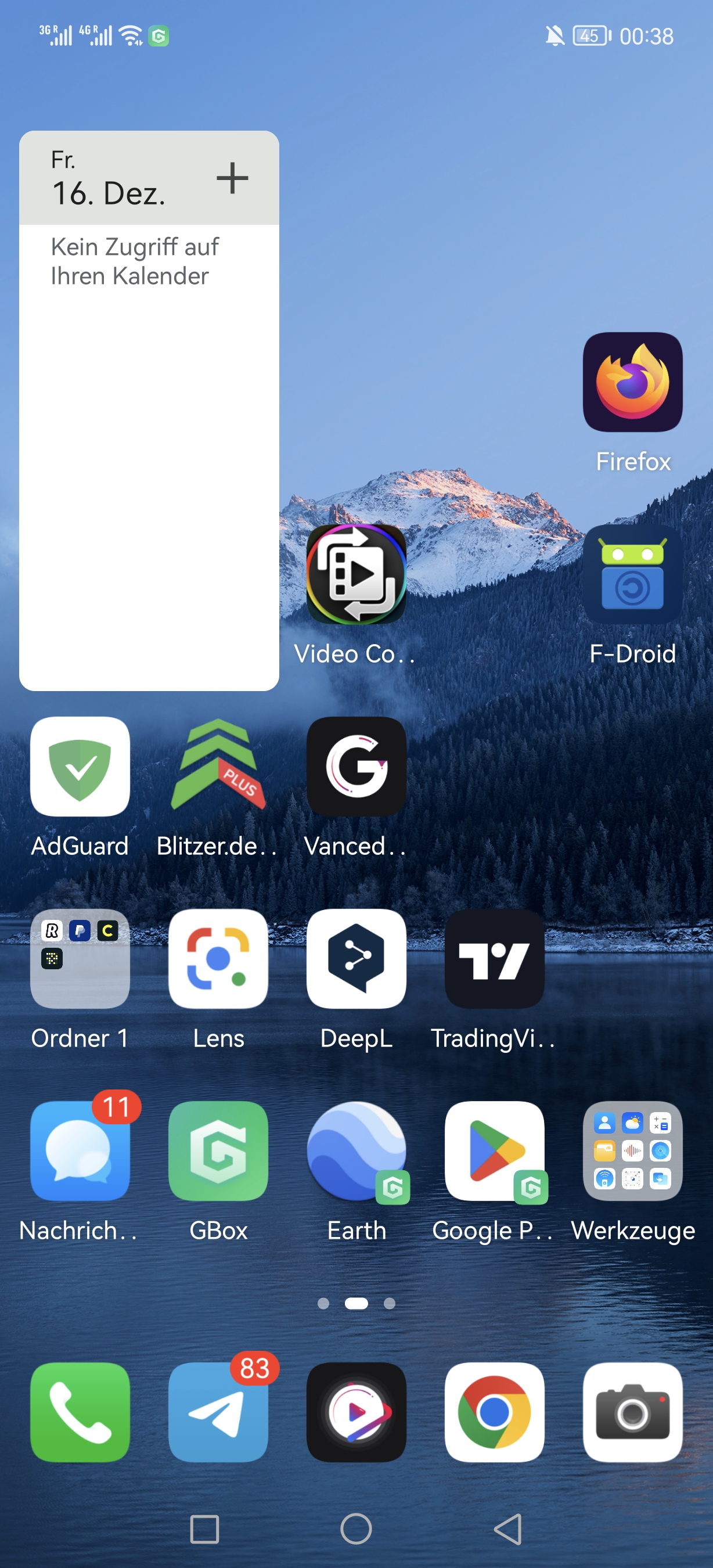
Task: Launch the Chrome browser
Action: (x=495, y=1412)
